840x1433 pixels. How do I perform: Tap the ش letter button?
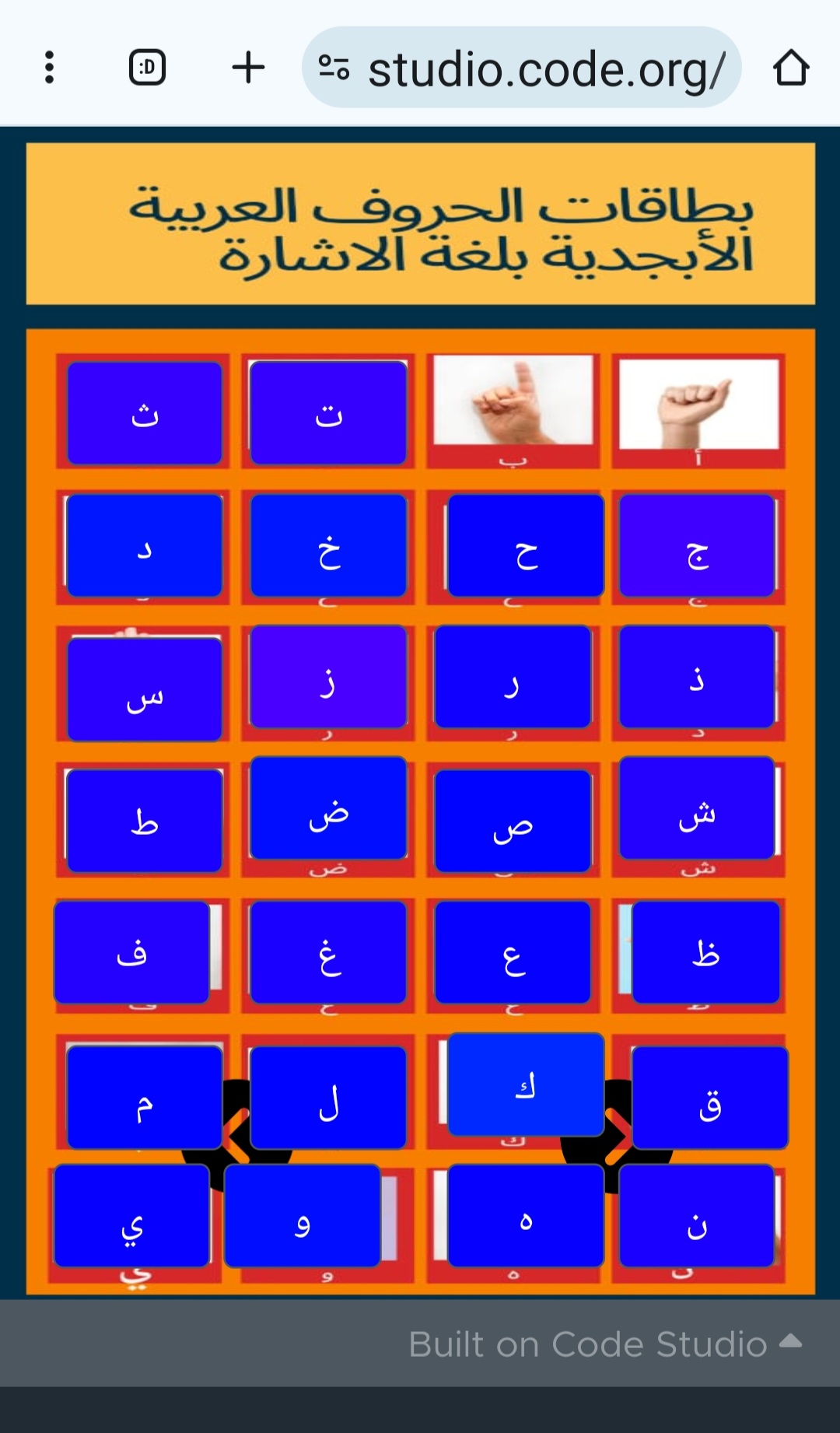pyautogui.click(x=697, y=809)
